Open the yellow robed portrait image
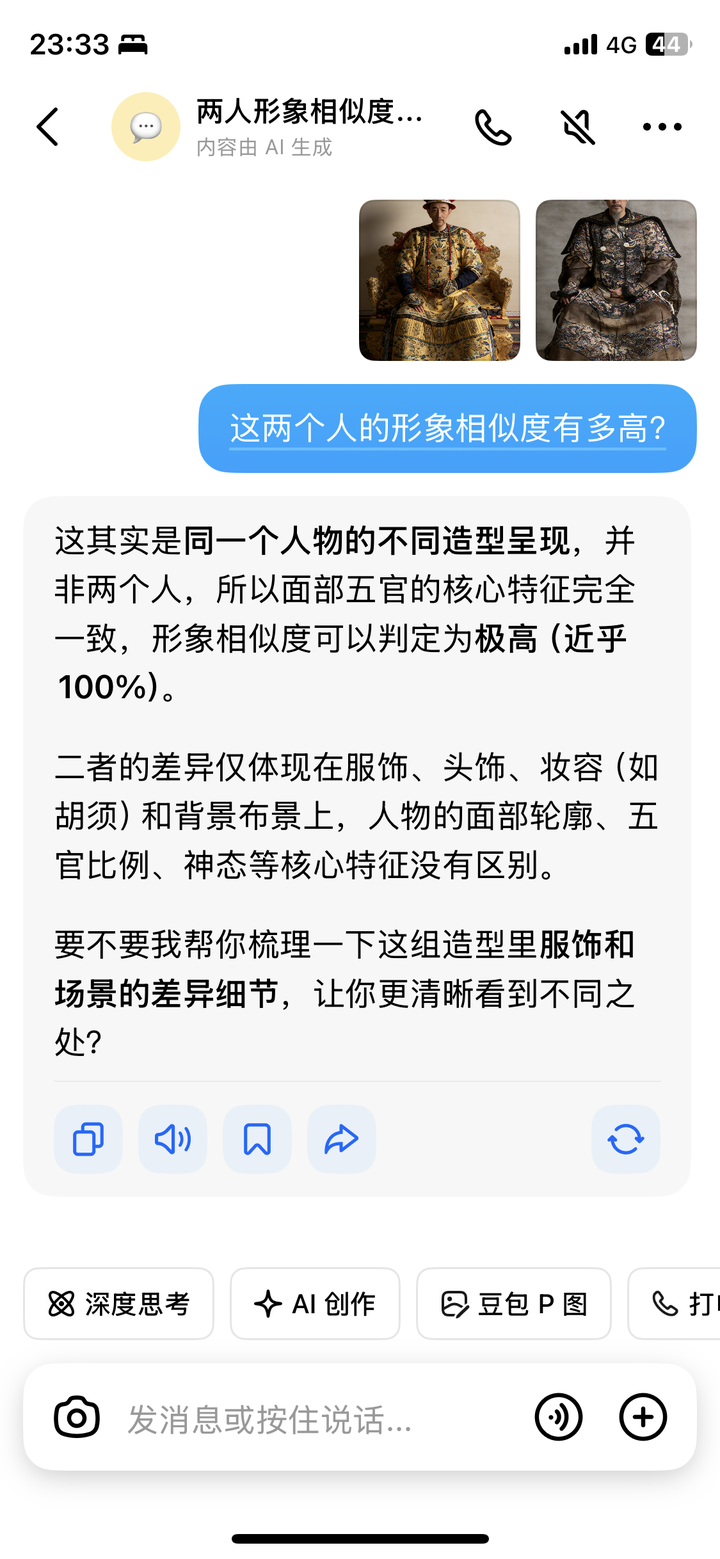This screenshot has width=720, height=1559. 439,280
